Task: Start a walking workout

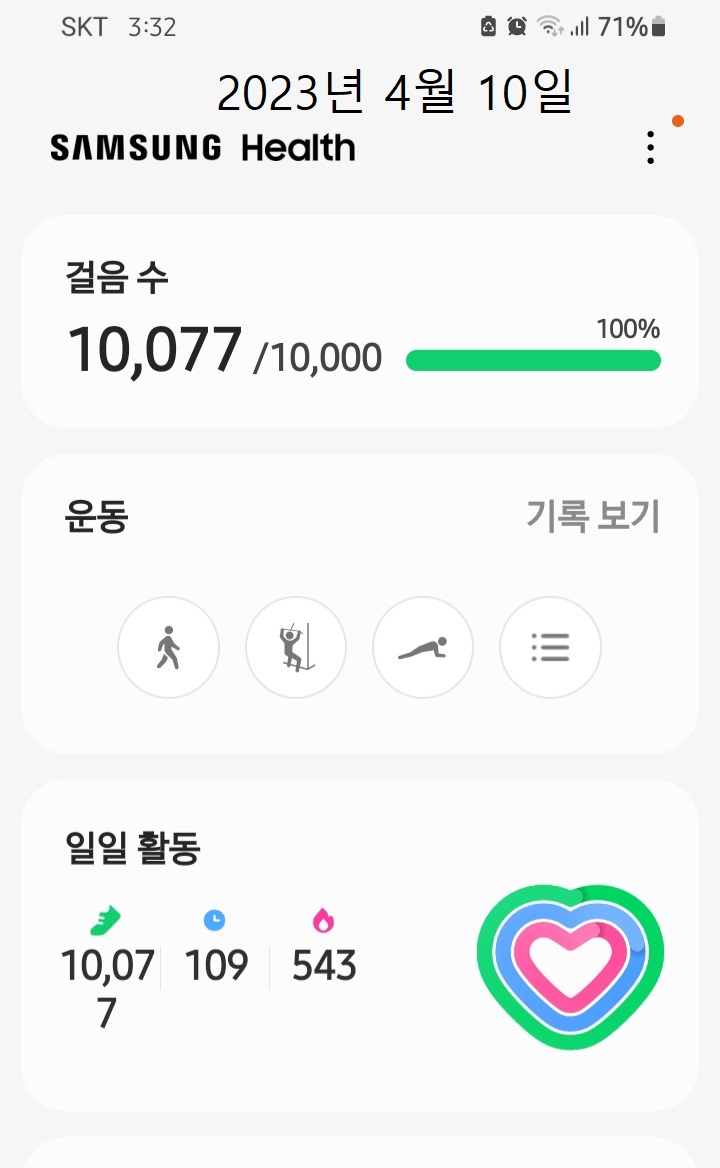Action: (168, 647)
